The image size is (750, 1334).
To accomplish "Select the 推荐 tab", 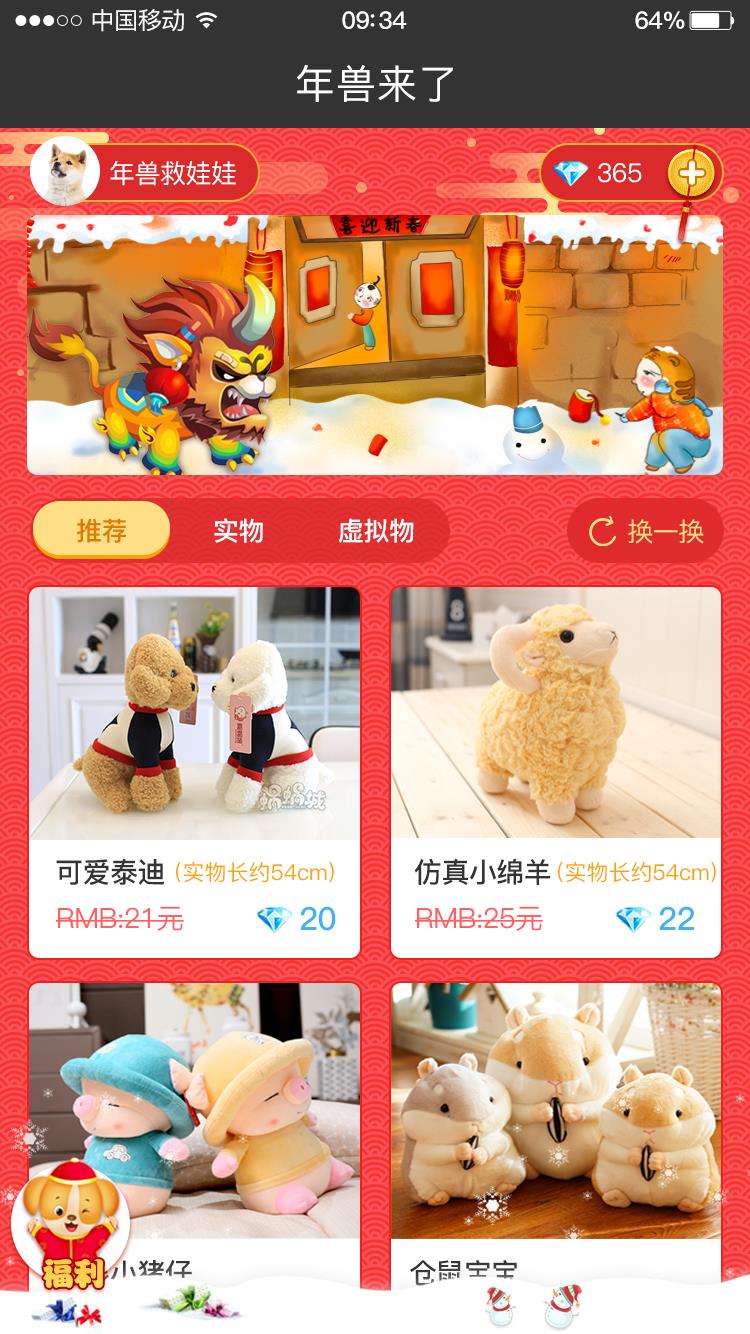I will 101,531.
